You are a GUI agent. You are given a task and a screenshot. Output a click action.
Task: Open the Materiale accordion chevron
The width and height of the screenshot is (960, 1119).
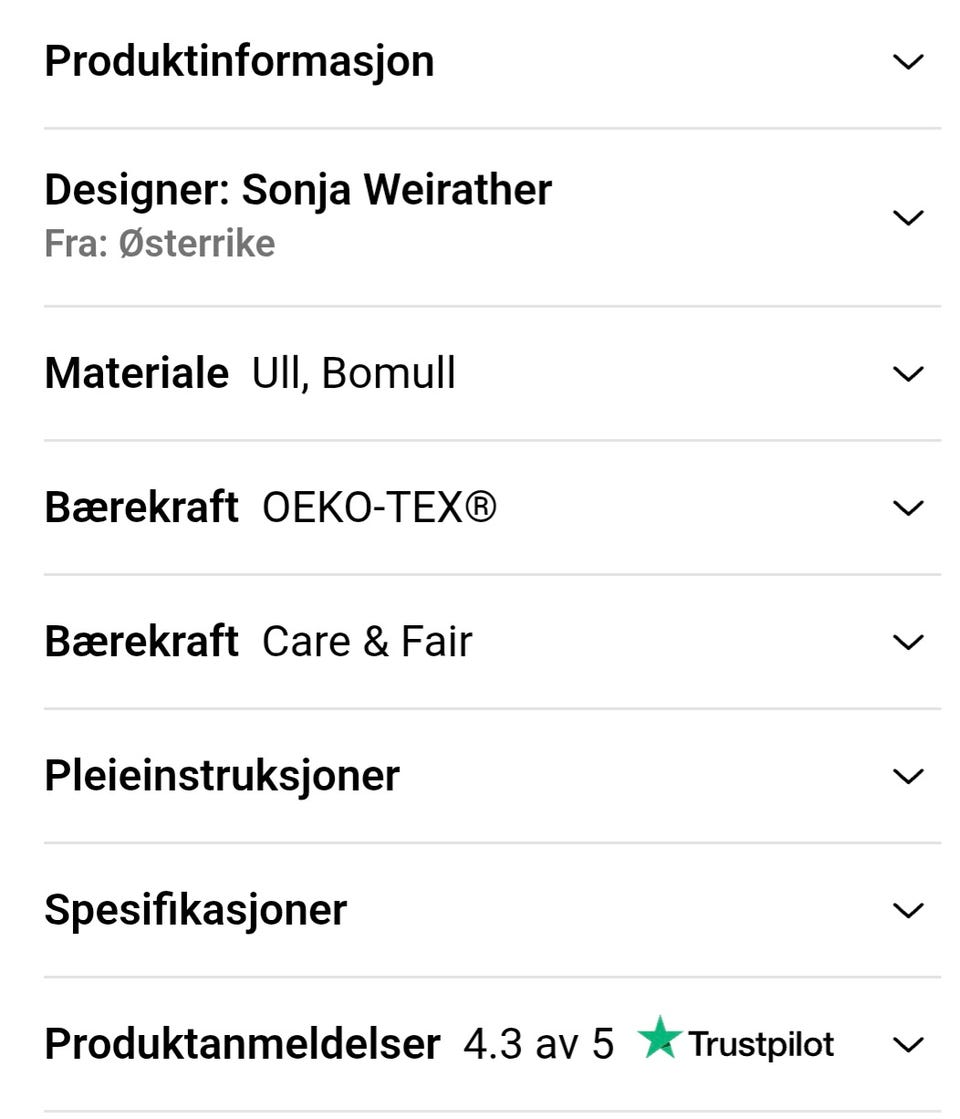(908, 373)
